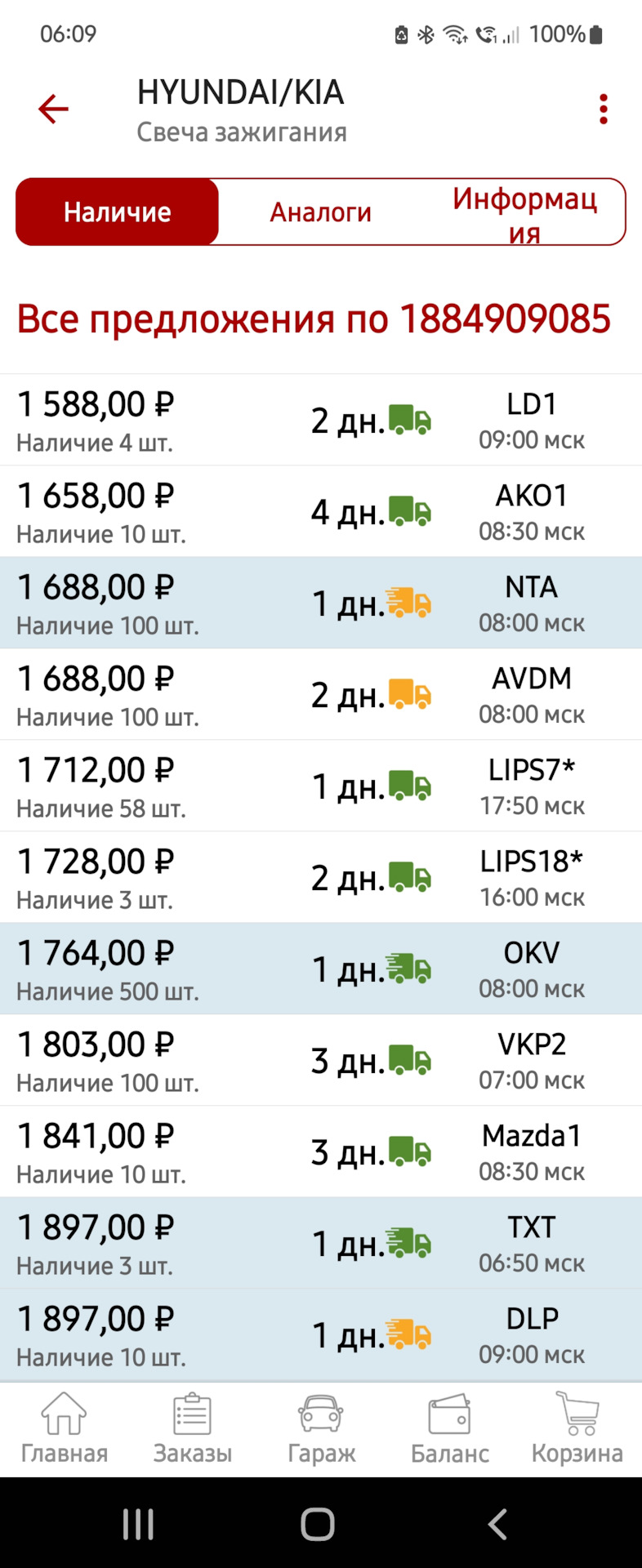This screenshot has width=642, height=1568.
Task: Pick the LIPS7* offer for 1 712,00 ₽
Action: 320,786
